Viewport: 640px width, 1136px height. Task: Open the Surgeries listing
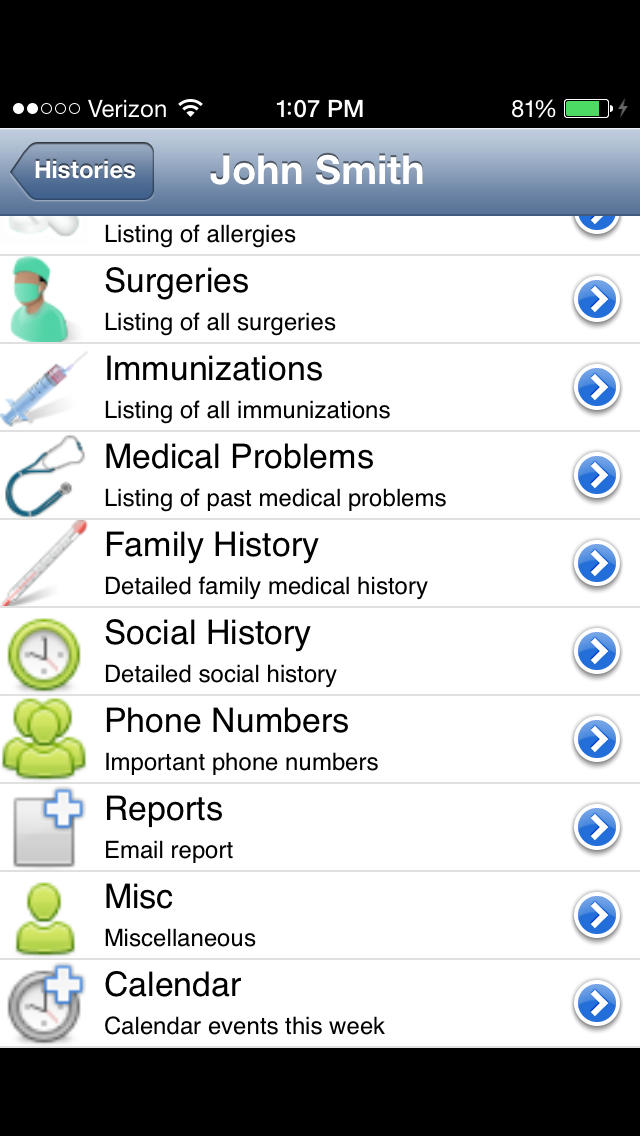(320, 299)
